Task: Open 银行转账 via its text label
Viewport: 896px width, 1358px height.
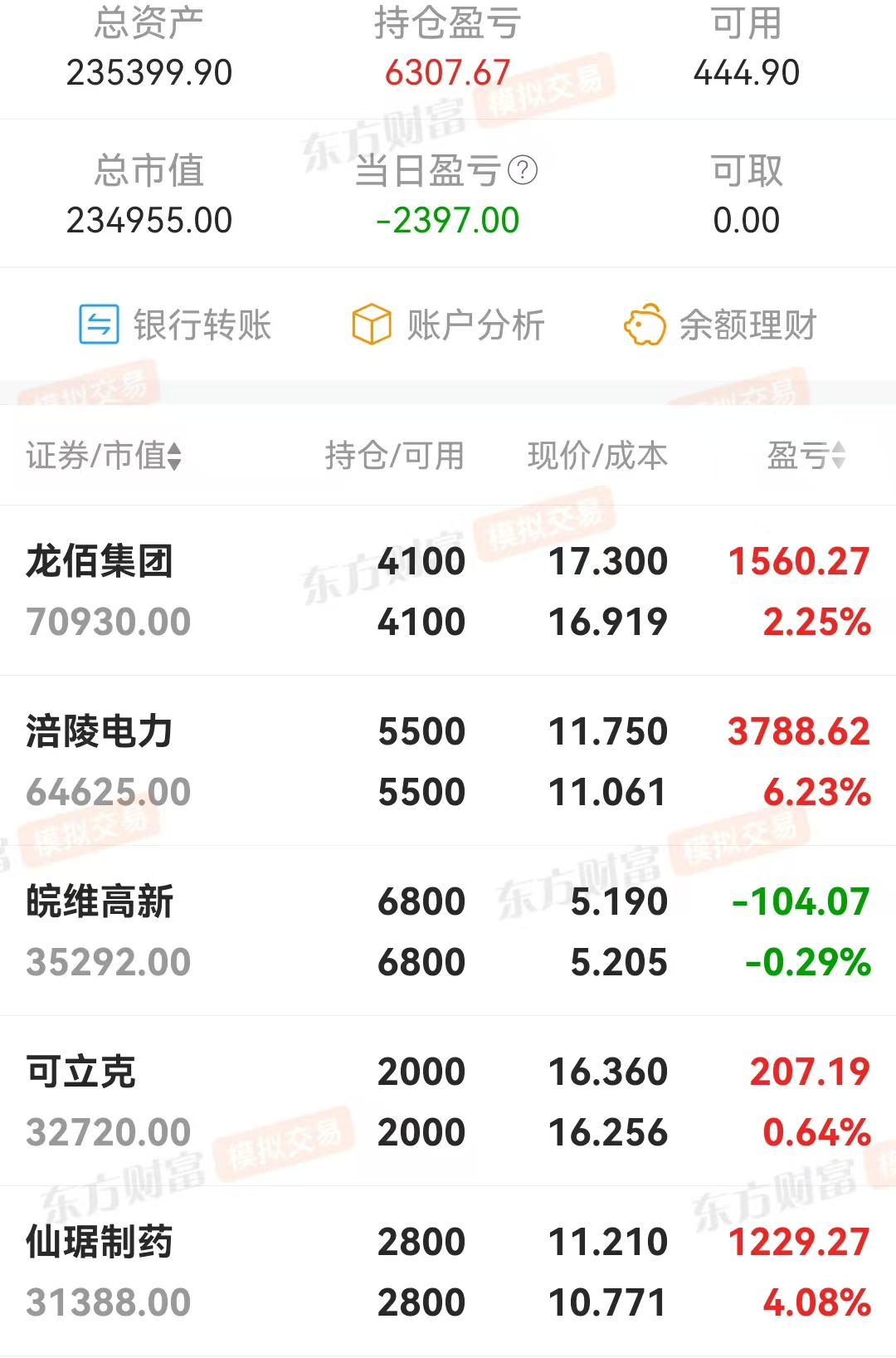Action: [204, 325]
